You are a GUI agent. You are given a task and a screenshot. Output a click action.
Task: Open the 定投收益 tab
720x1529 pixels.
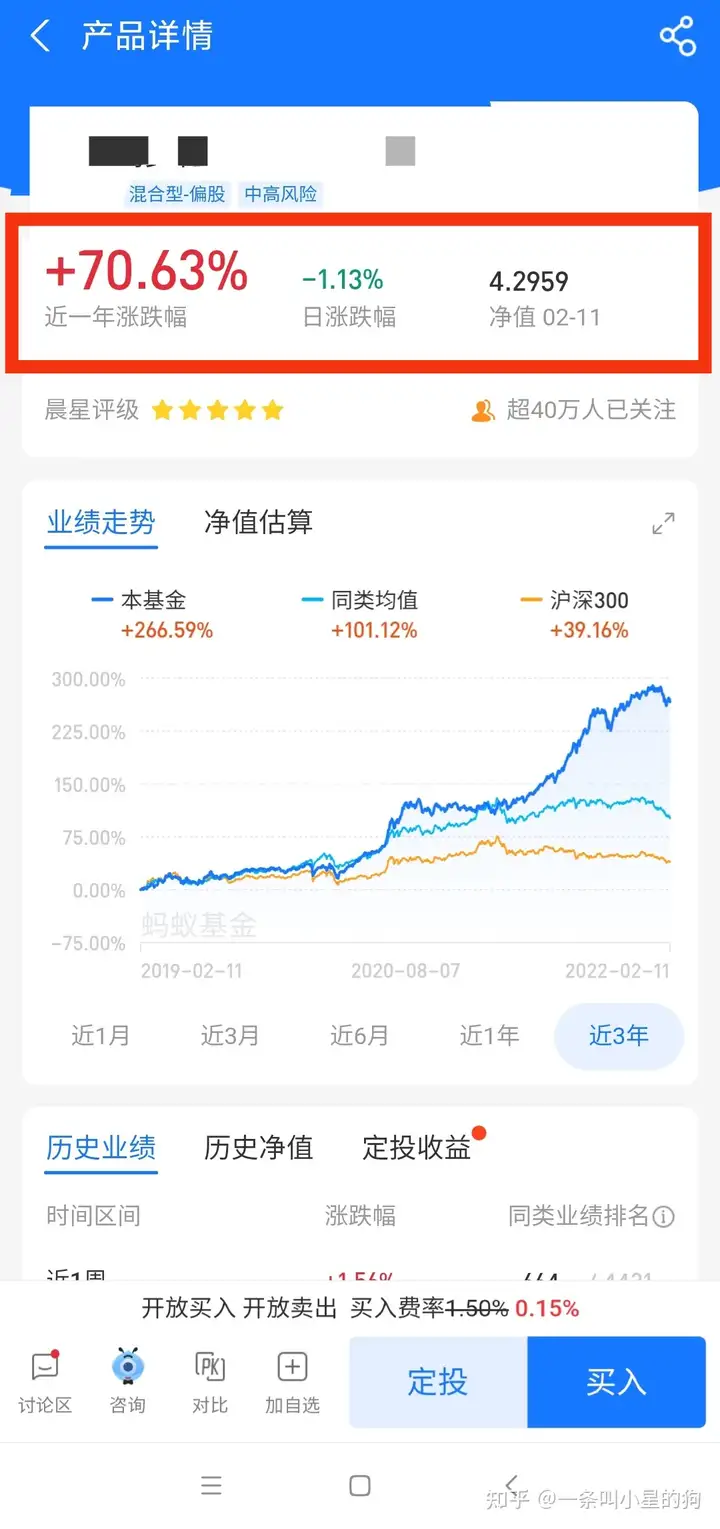pyautogui.click(x=416, y=1147)
